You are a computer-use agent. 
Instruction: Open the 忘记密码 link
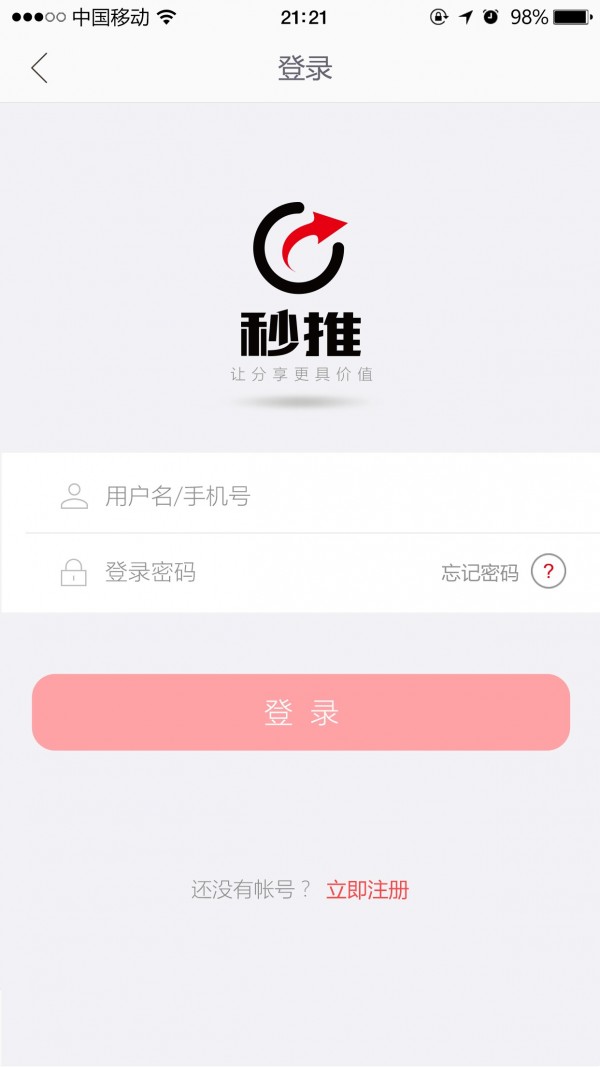click(480, 572)
